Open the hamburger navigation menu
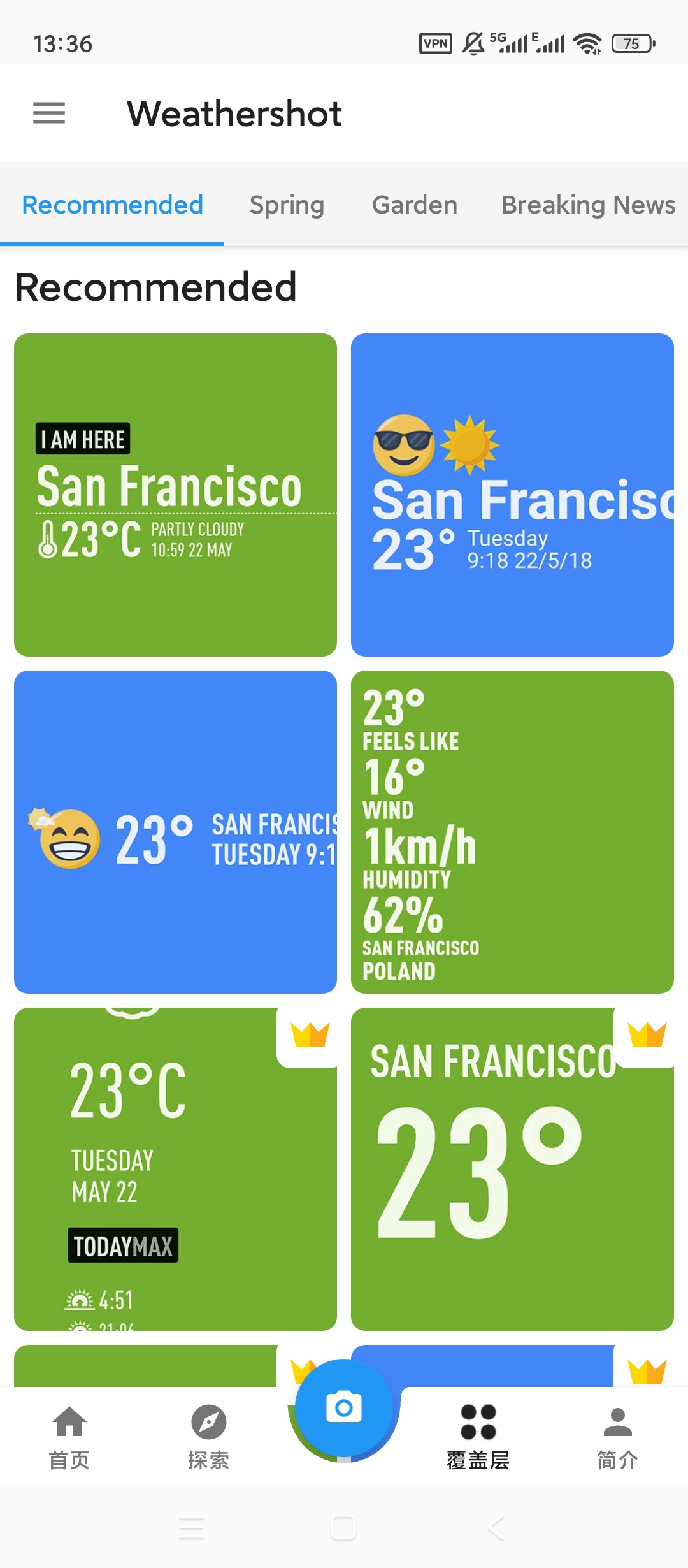The image size is (688, 1568). (48, 113)
